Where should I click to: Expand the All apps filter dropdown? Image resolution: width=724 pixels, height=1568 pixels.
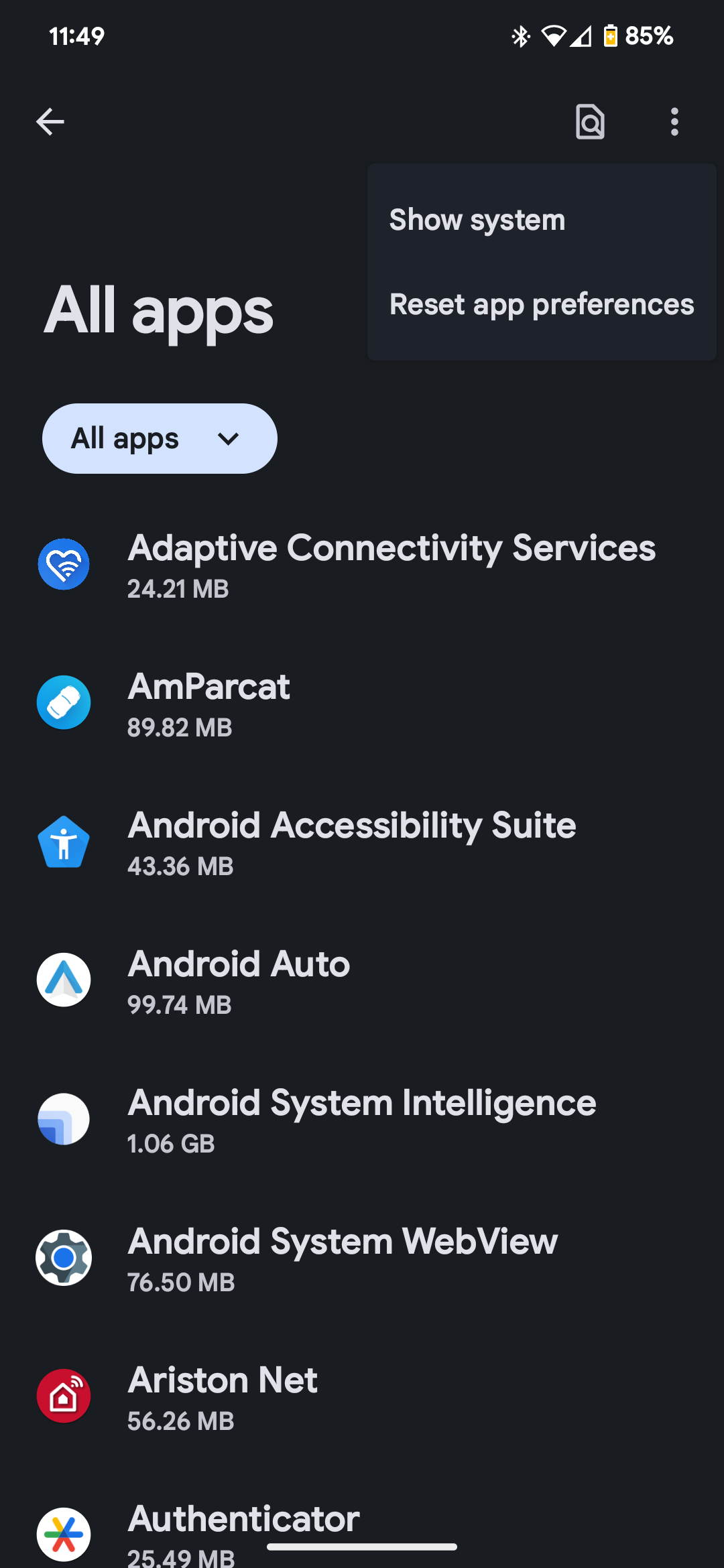160,439
